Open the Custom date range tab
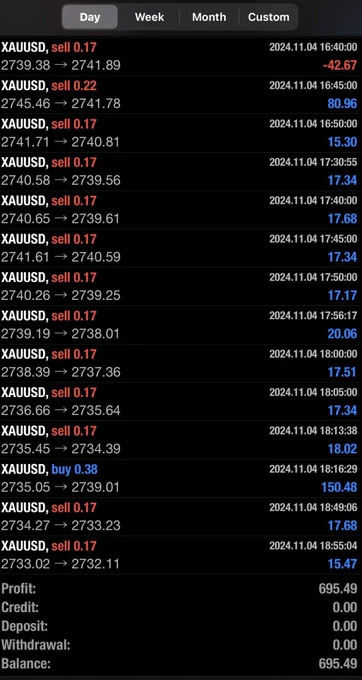 [x=268, y=17]
